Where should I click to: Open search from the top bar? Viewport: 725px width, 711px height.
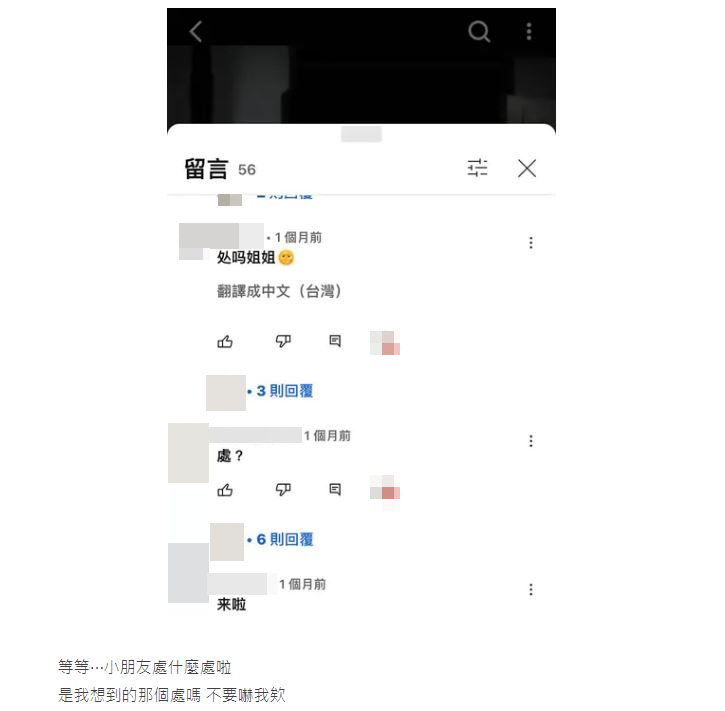pos(479,32)
